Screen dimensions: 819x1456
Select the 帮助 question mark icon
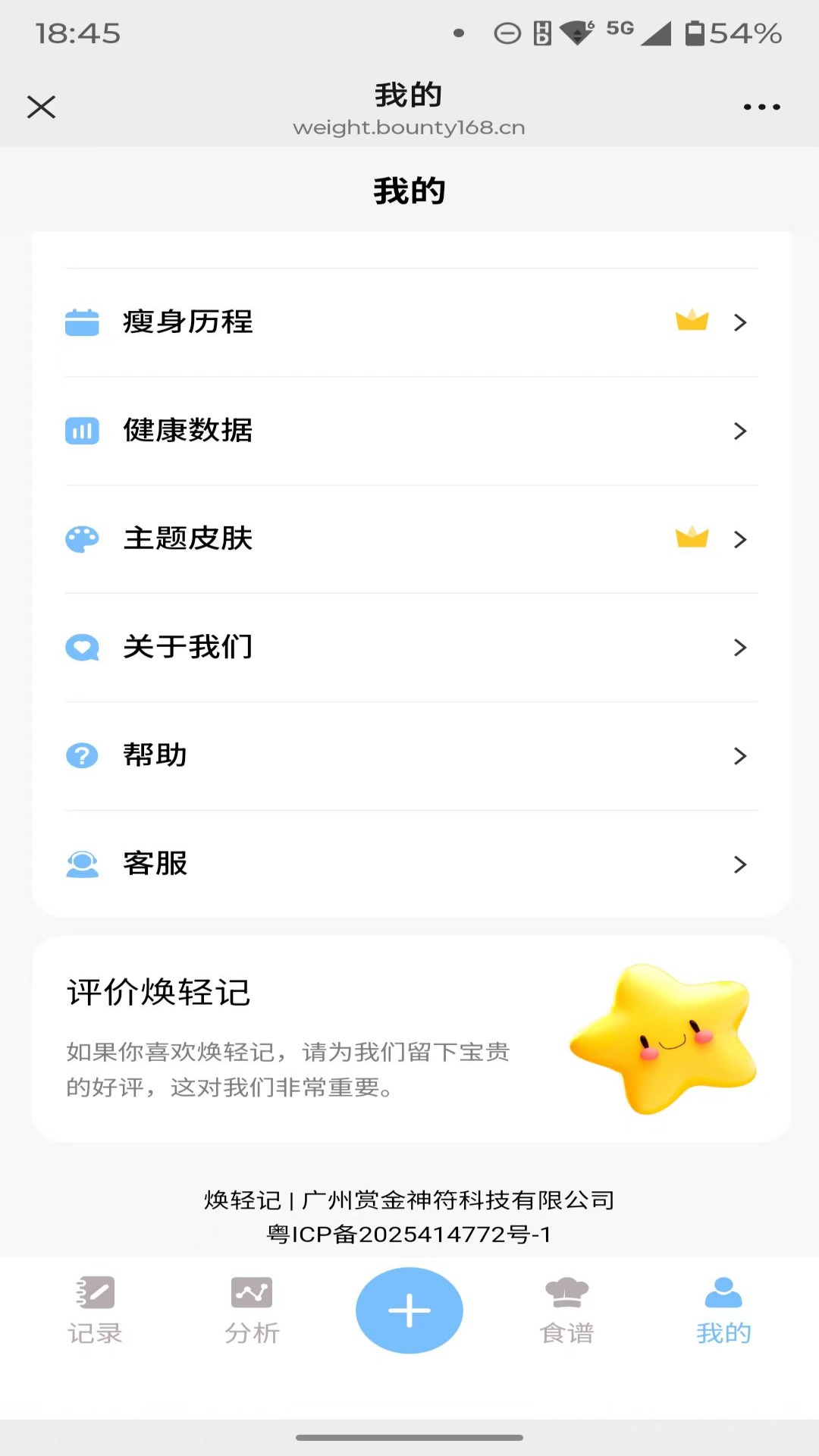point(83,755)
